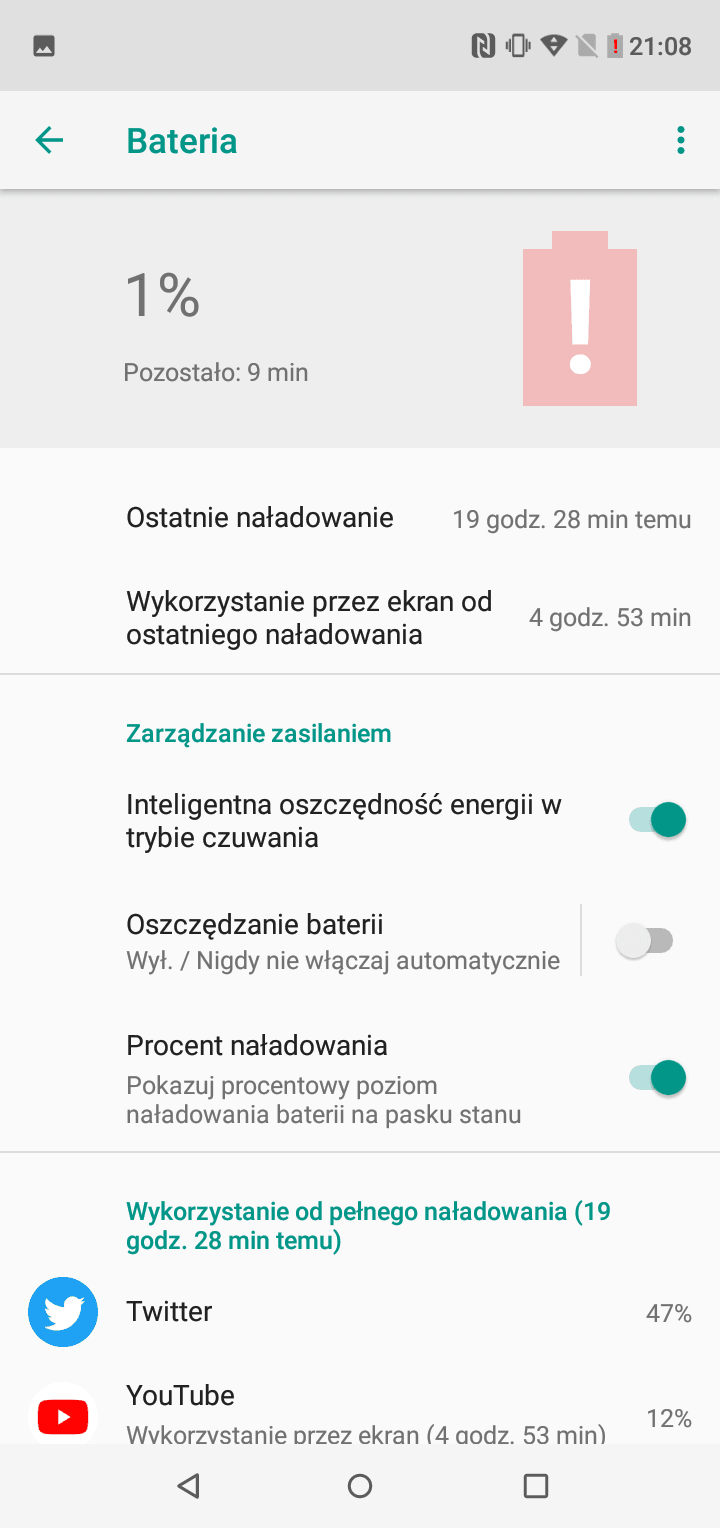720x1528 pixels.
Task: Open Twitter battery usage details
Action: 360,1312
